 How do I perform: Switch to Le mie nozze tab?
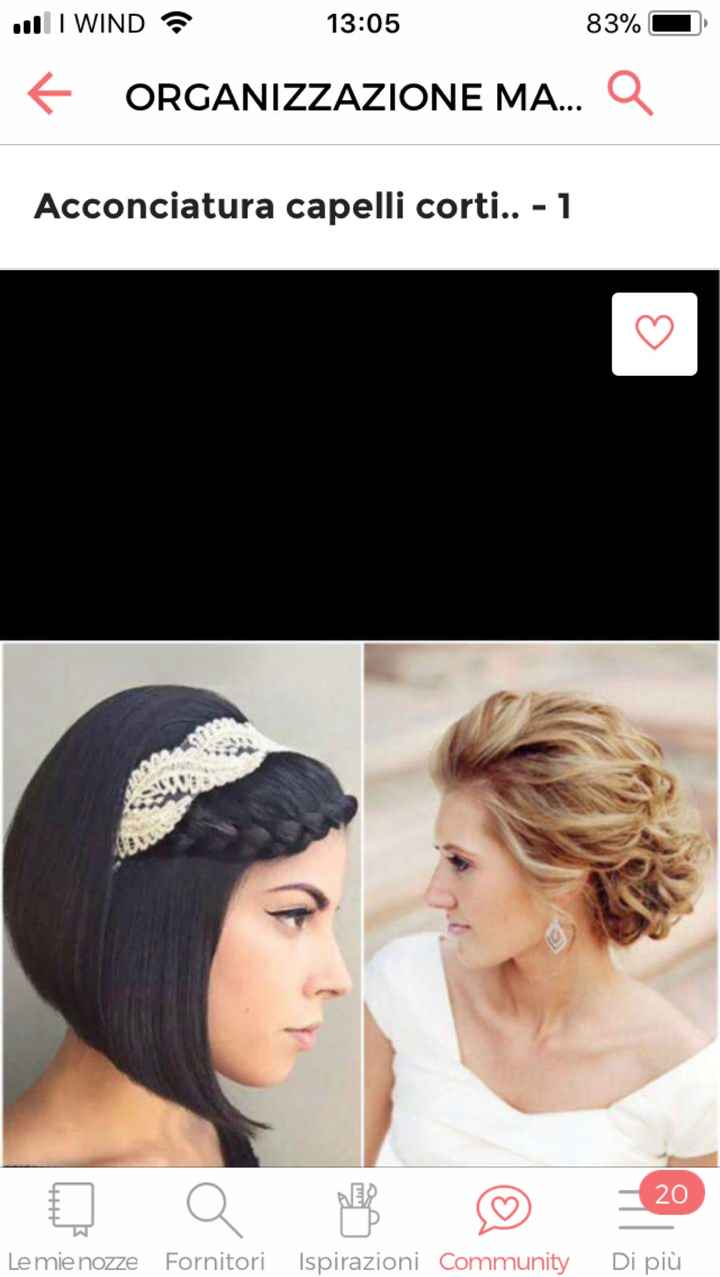pyautogui.click(x=72, y=1225)
